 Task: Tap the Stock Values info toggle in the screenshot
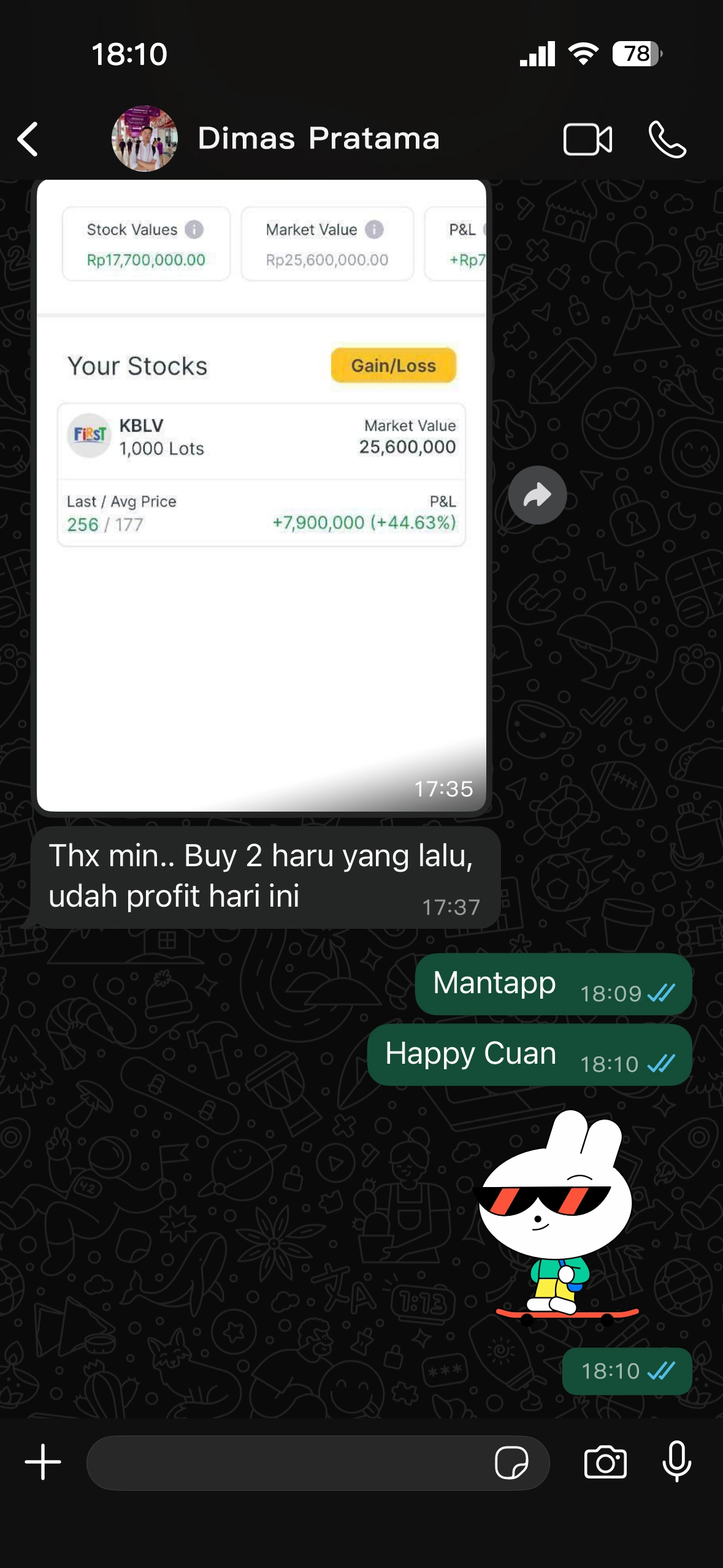195,230
